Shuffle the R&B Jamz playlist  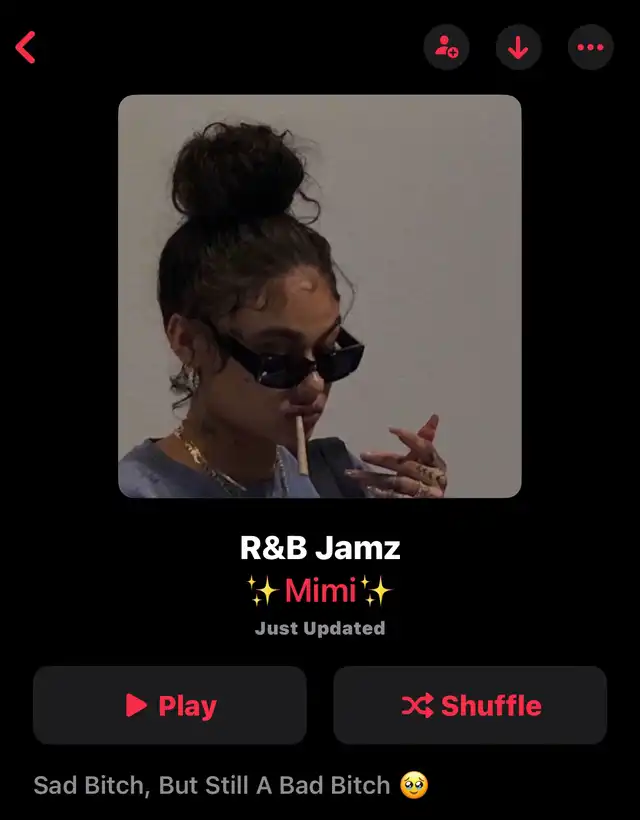pyautogui.click(x=470, y=705)
